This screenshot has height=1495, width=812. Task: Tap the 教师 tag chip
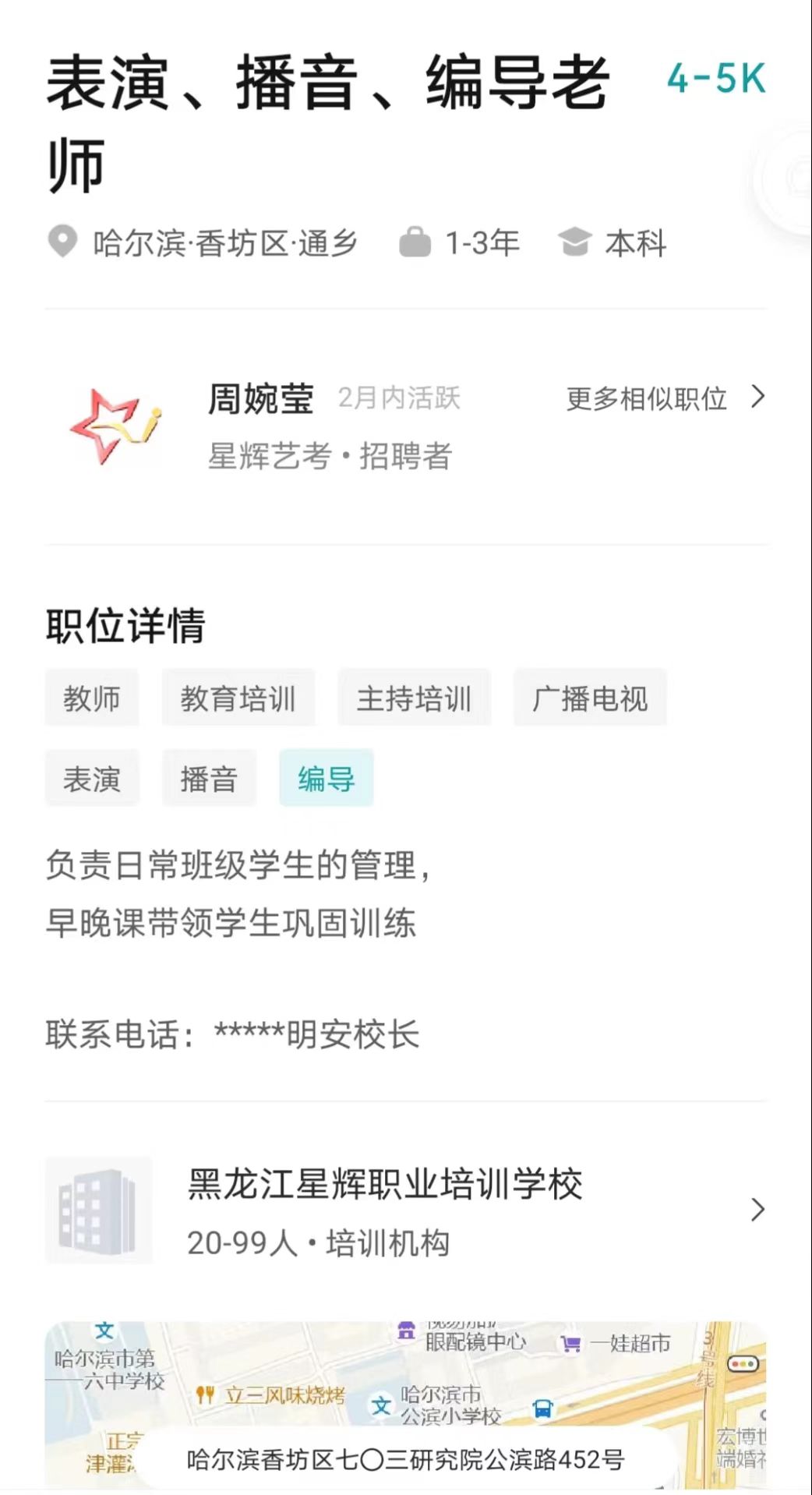(92, 698)
